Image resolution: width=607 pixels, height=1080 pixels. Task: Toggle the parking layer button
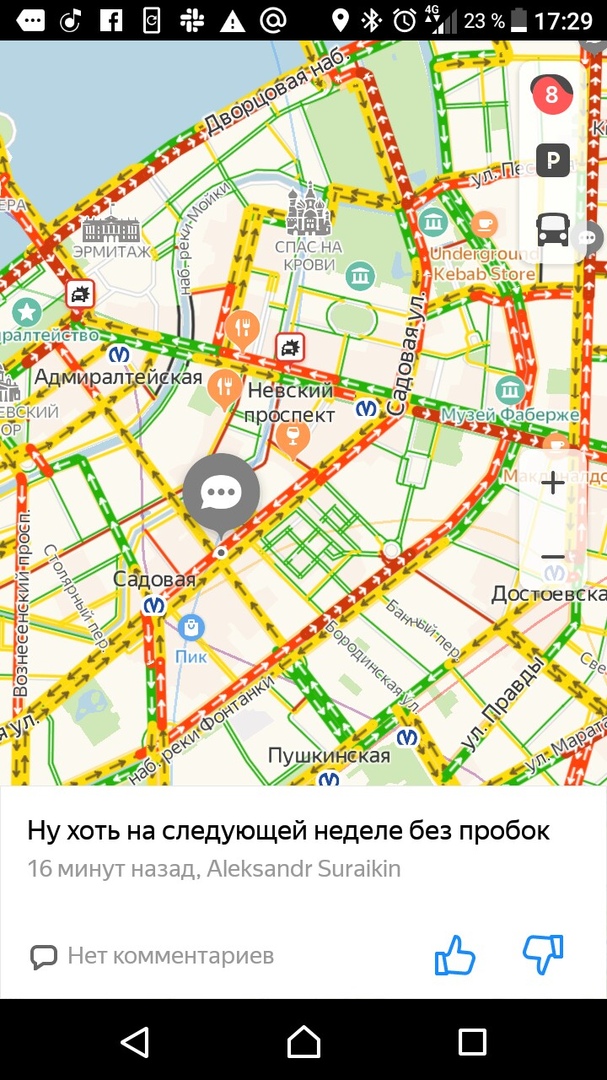point(553,160)
